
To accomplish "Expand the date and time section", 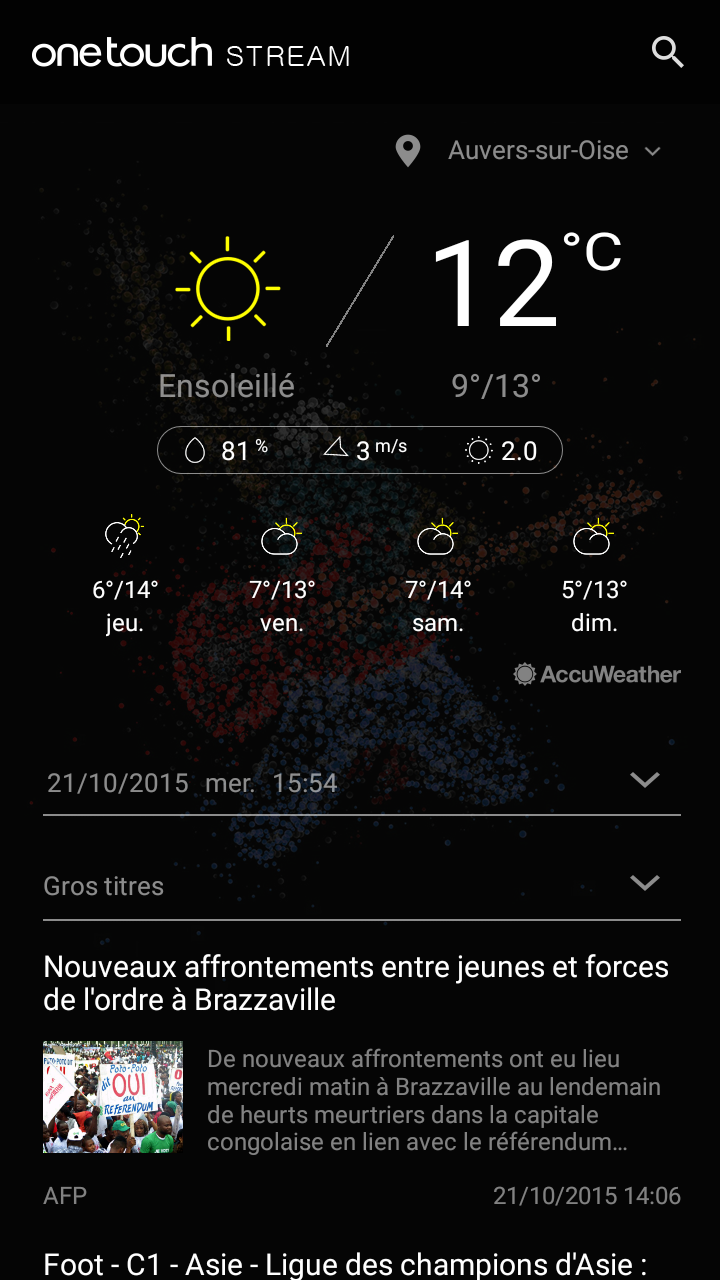I will pos(645,781).
